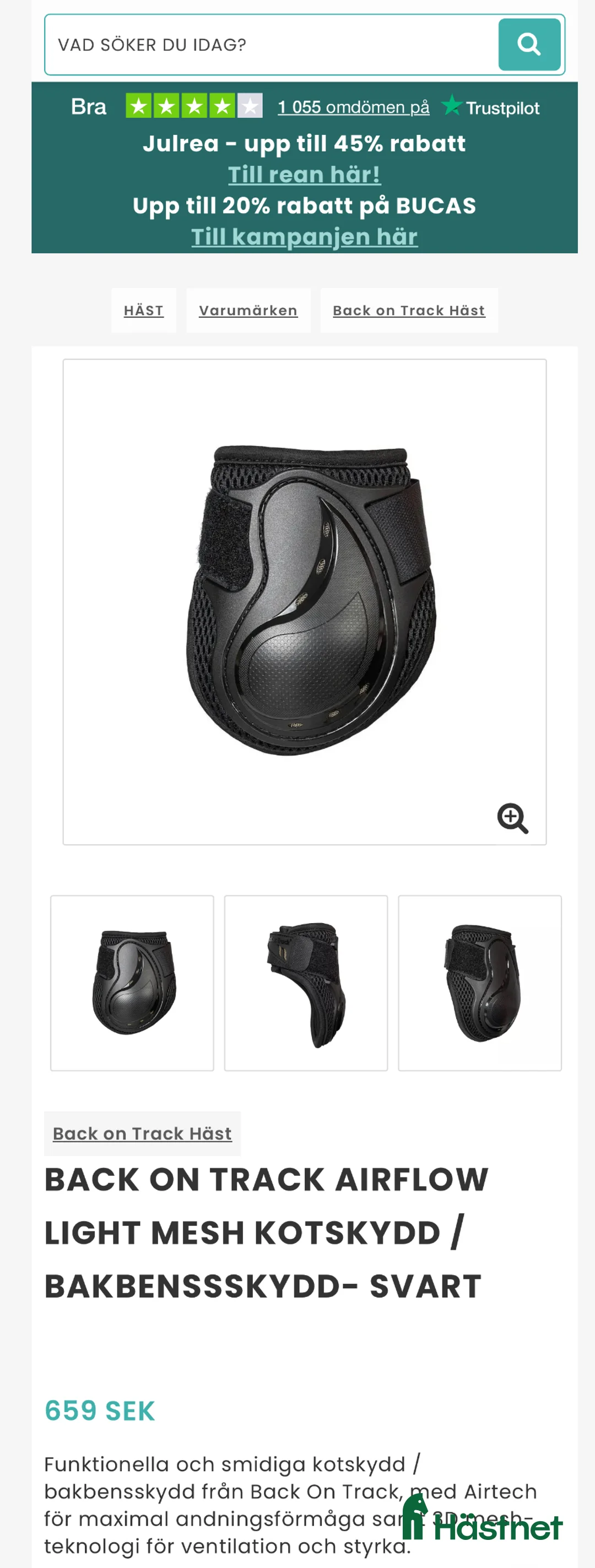Viewport: 595px width, 1568px height.
Task: Follow the 'Till rean här!' link
Action: [x=305, y=175]
